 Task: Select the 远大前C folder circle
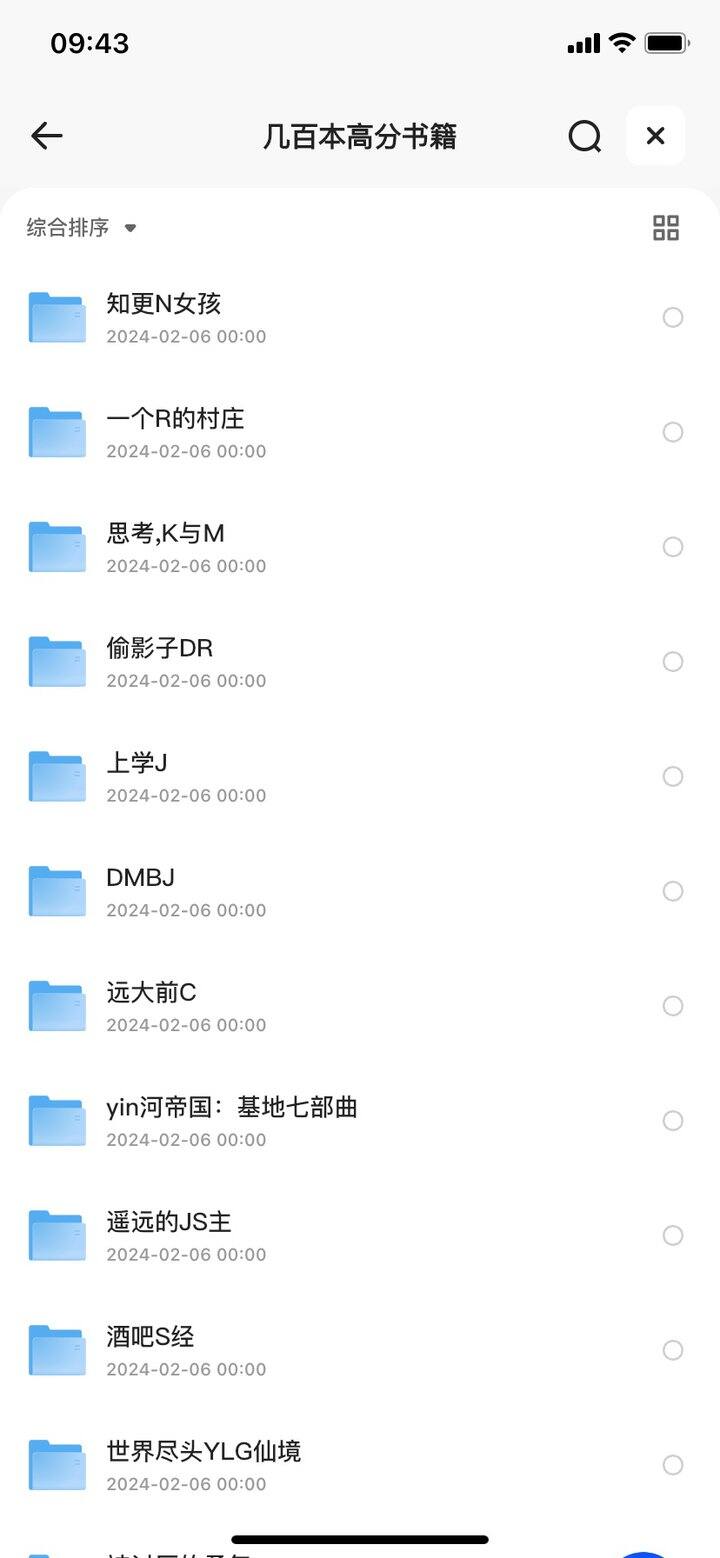(x=673, y=1006)
